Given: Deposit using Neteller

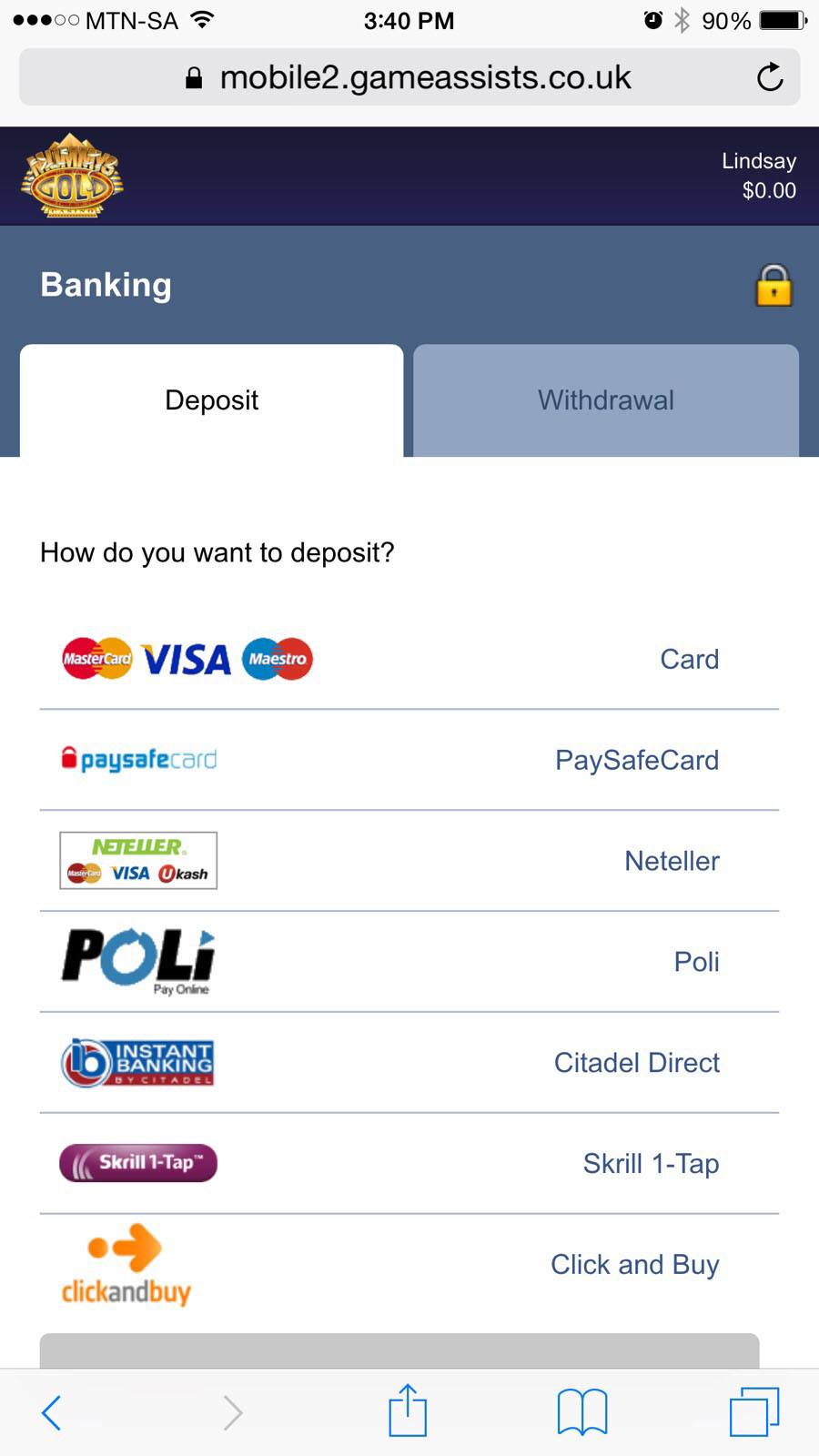Looking at the screenshot, I should pyautogui.click(x=409, y=861).
